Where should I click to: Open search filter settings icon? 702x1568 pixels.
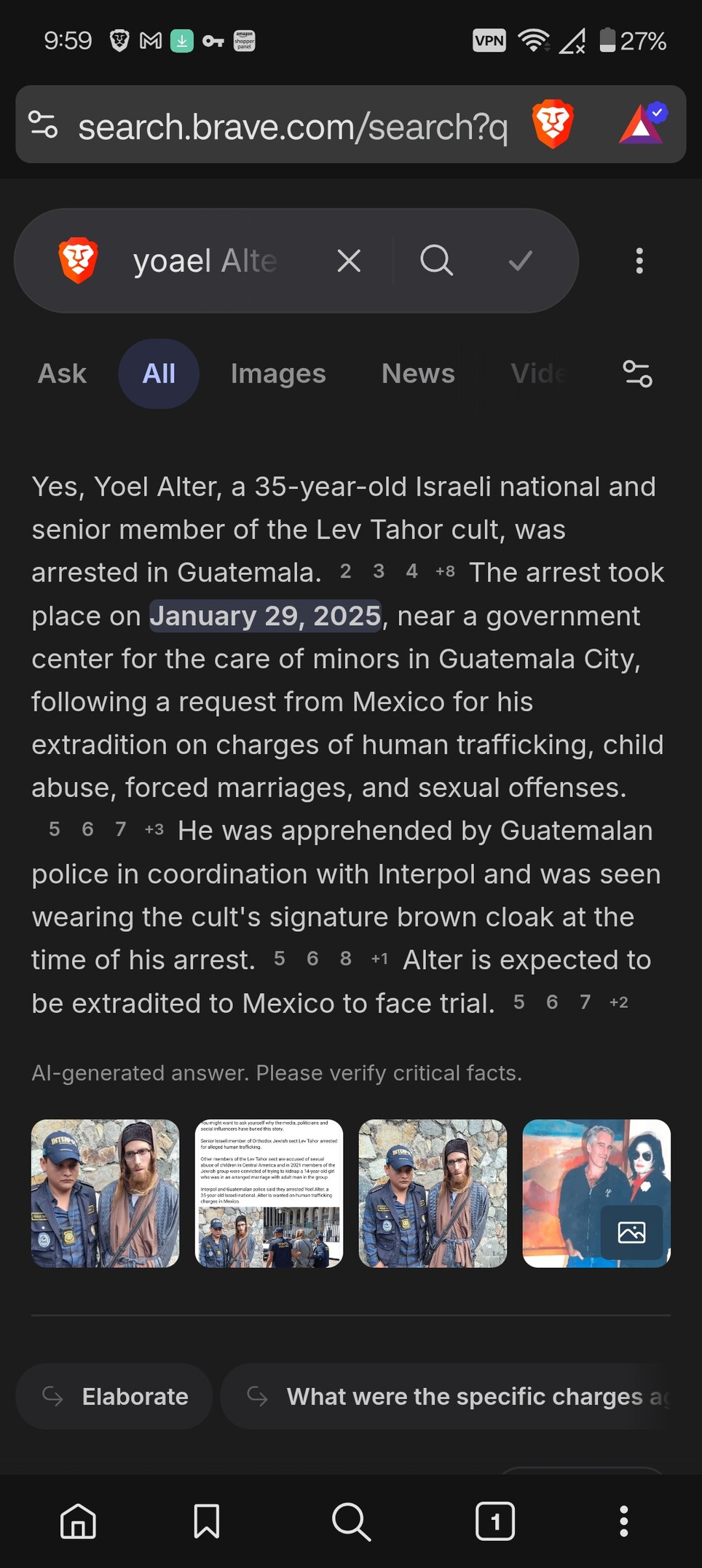pos(637,374)
